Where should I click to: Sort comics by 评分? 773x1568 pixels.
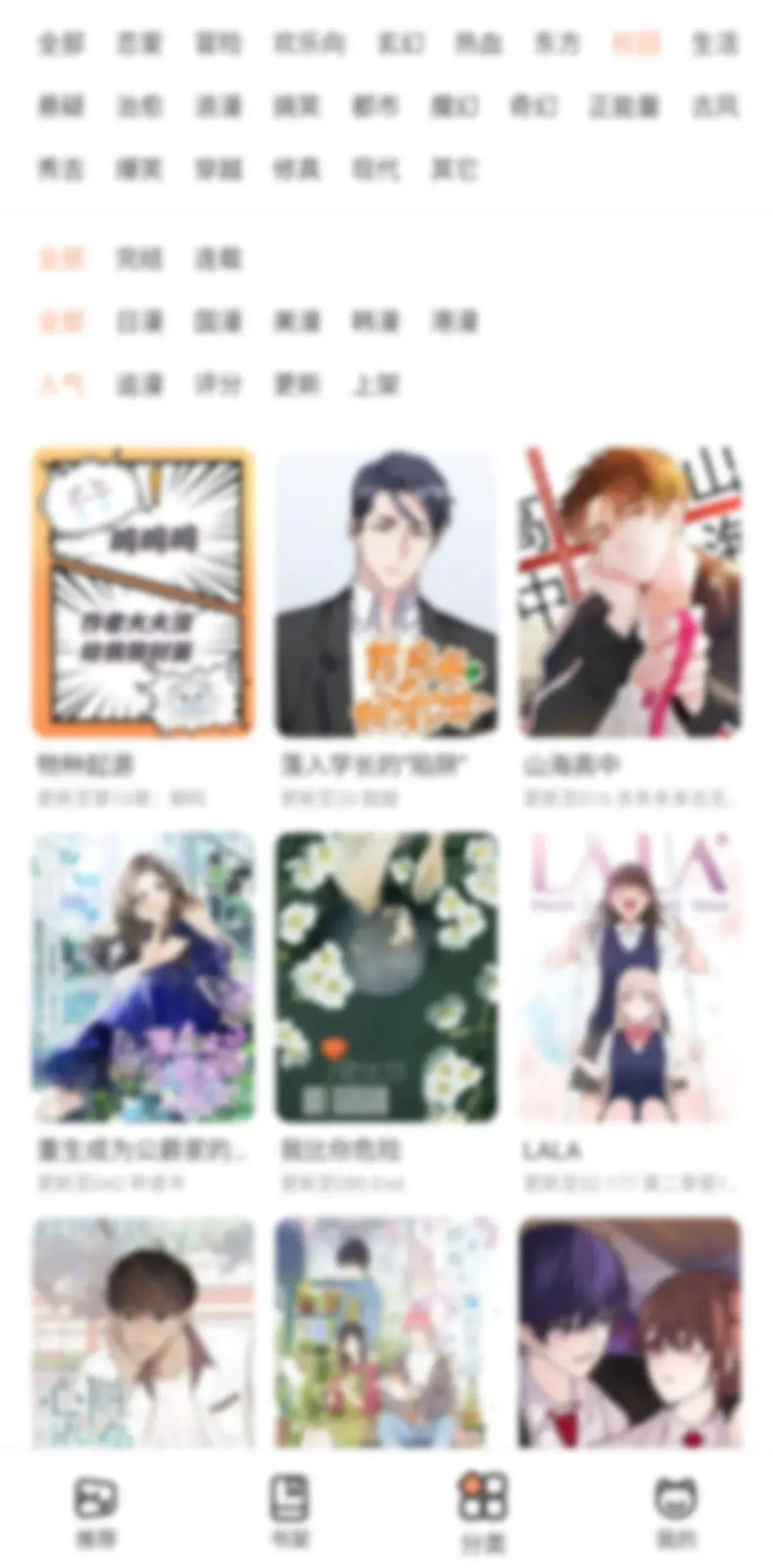[x=218, y=386]
